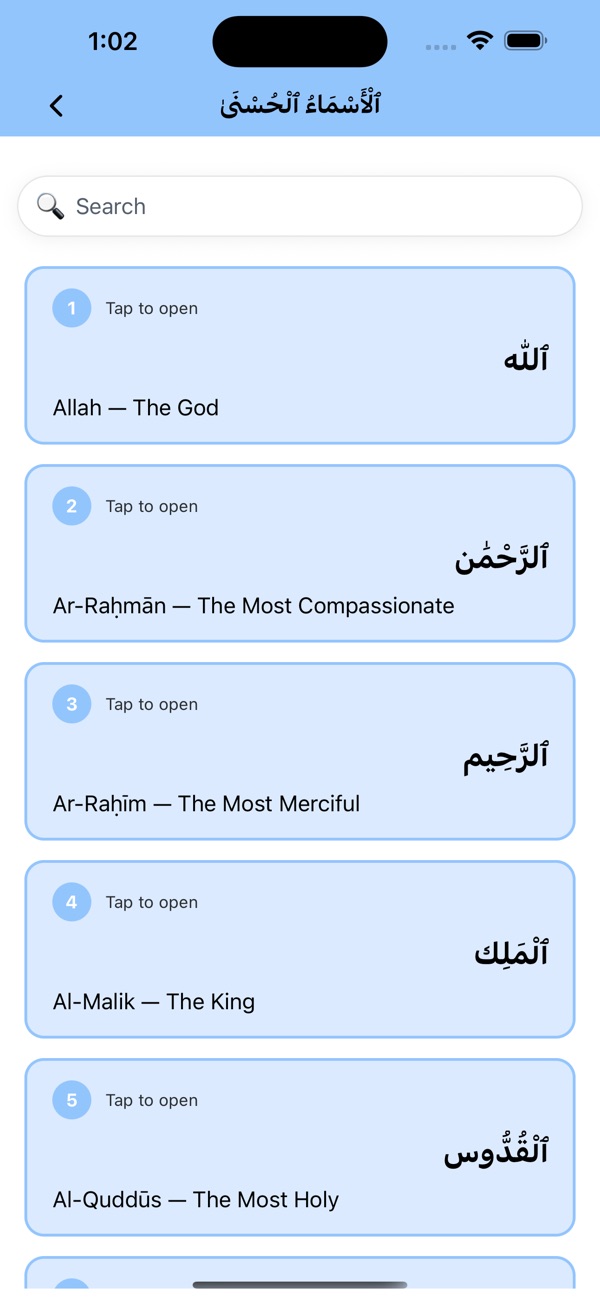Image resolution: width=600 pixels, height=1300 pixels.
Task: Tap the Search field
Action: point(300,206)
